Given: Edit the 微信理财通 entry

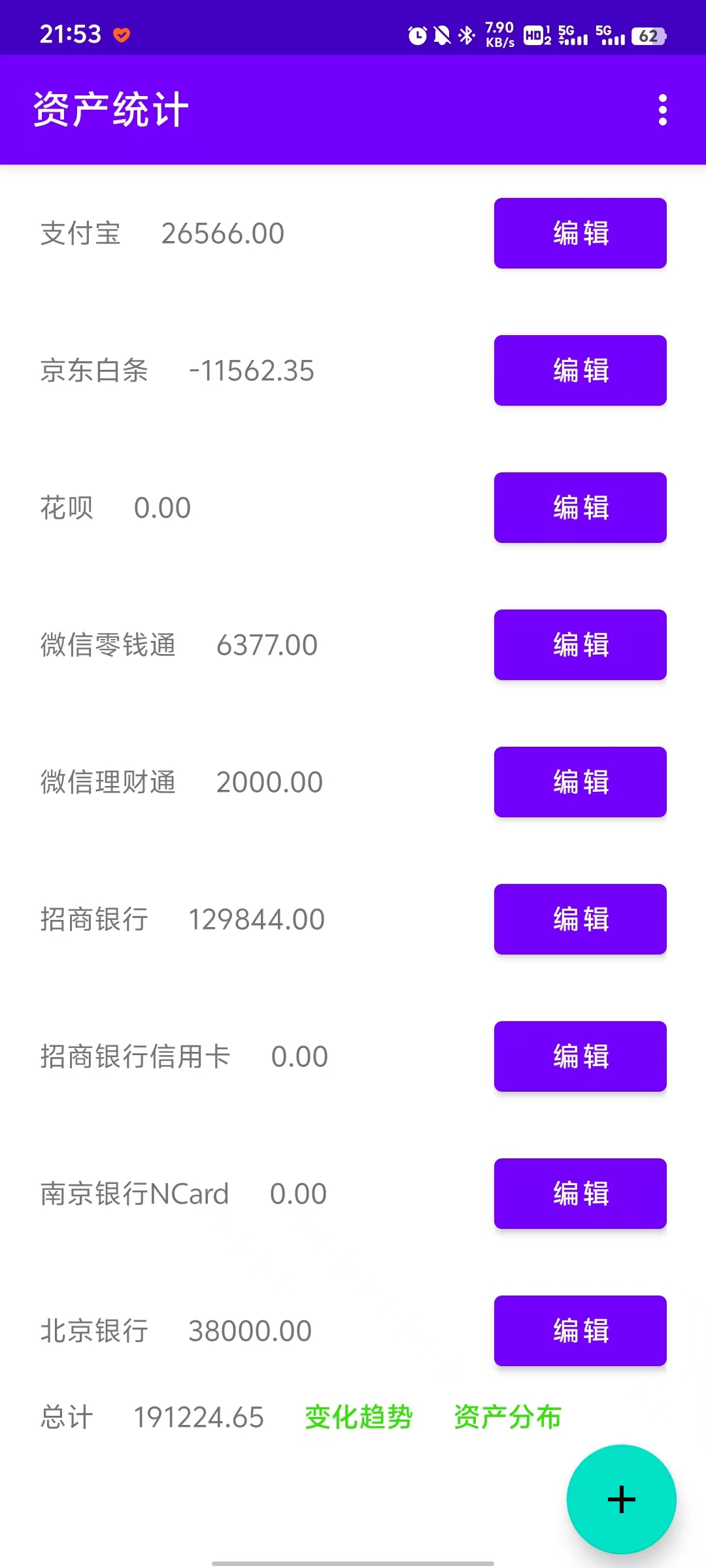Looking at the screenshot, I should tap(580, 782).
